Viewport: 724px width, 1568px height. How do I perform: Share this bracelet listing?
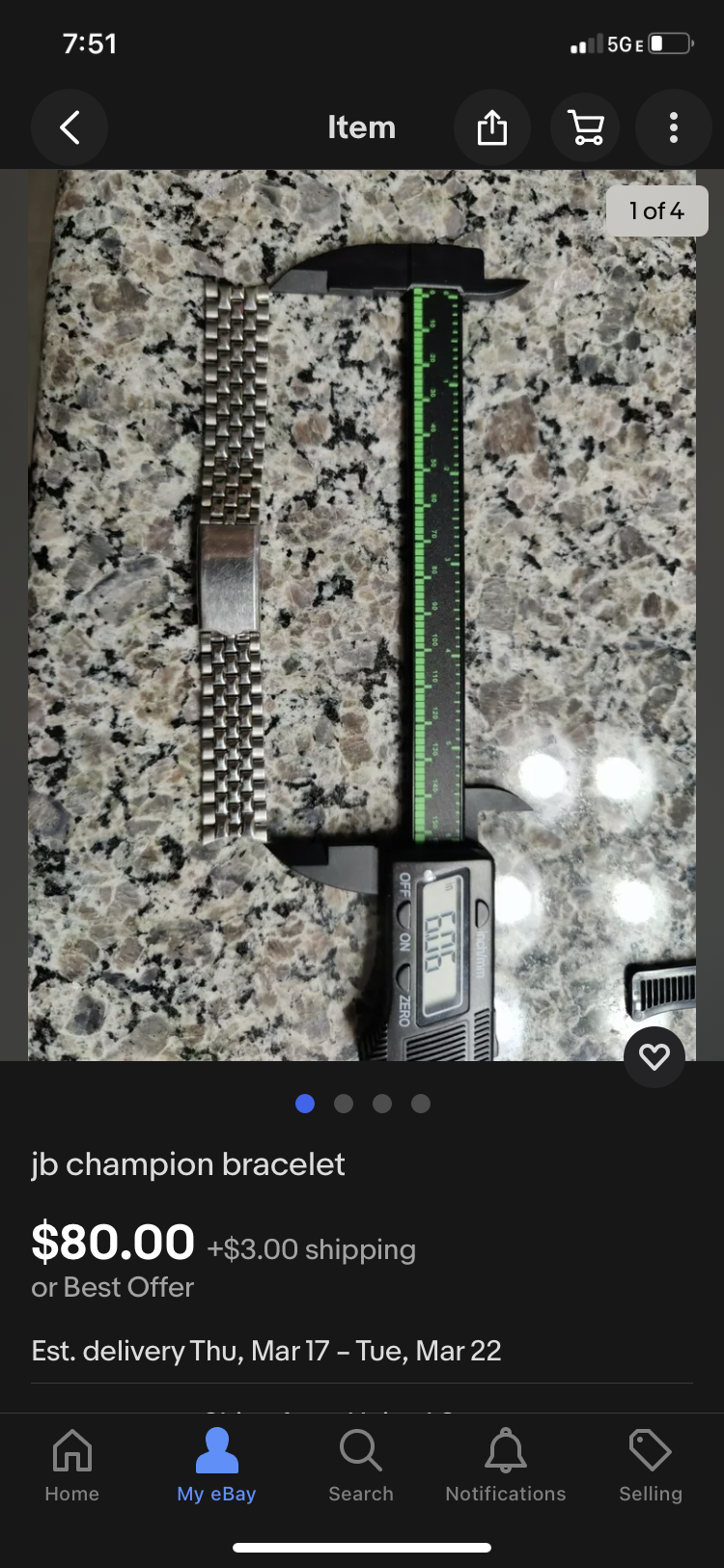pos(492,127)
